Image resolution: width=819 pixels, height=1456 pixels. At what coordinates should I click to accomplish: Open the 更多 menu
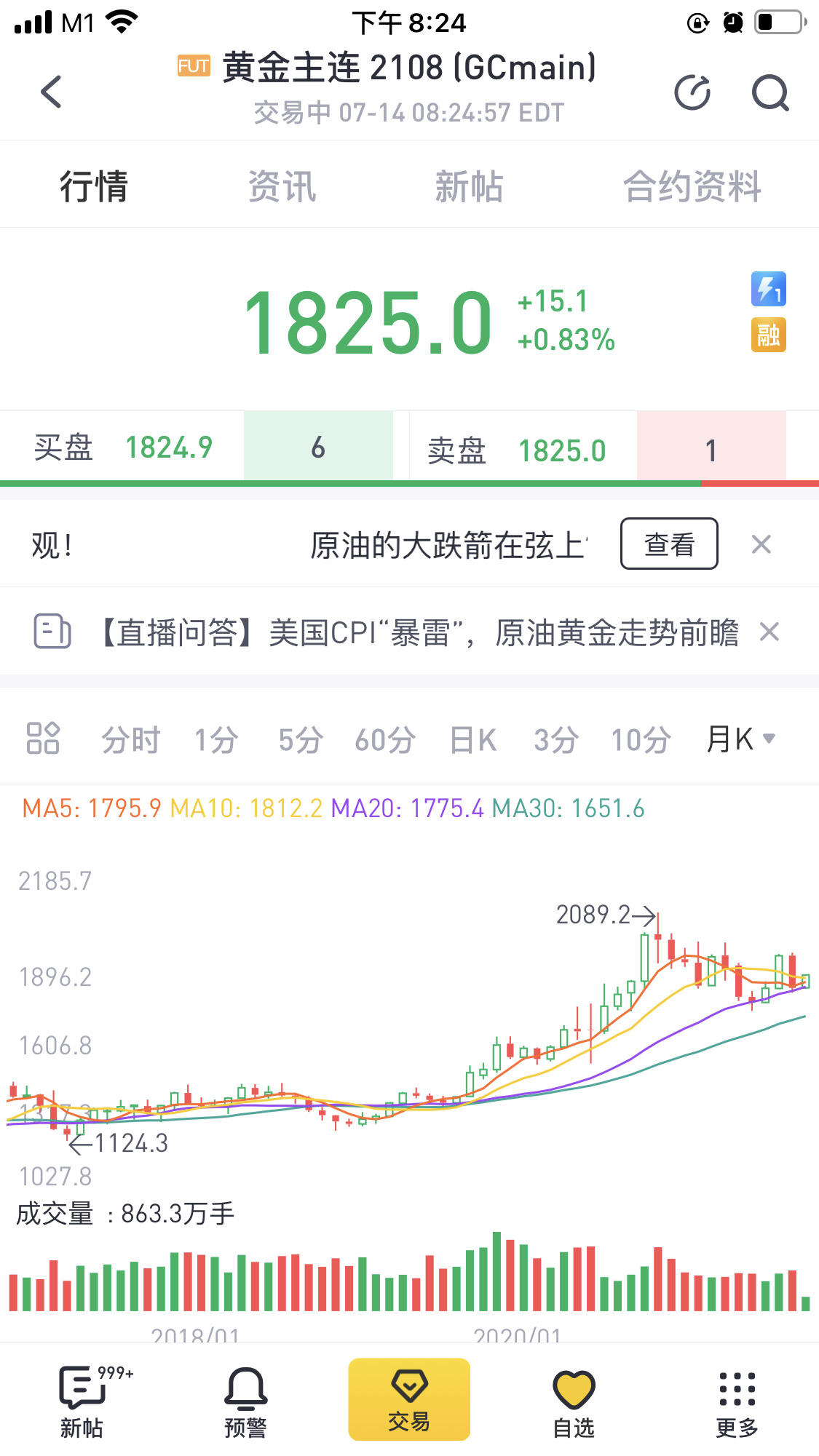(x=737, y=1401)
